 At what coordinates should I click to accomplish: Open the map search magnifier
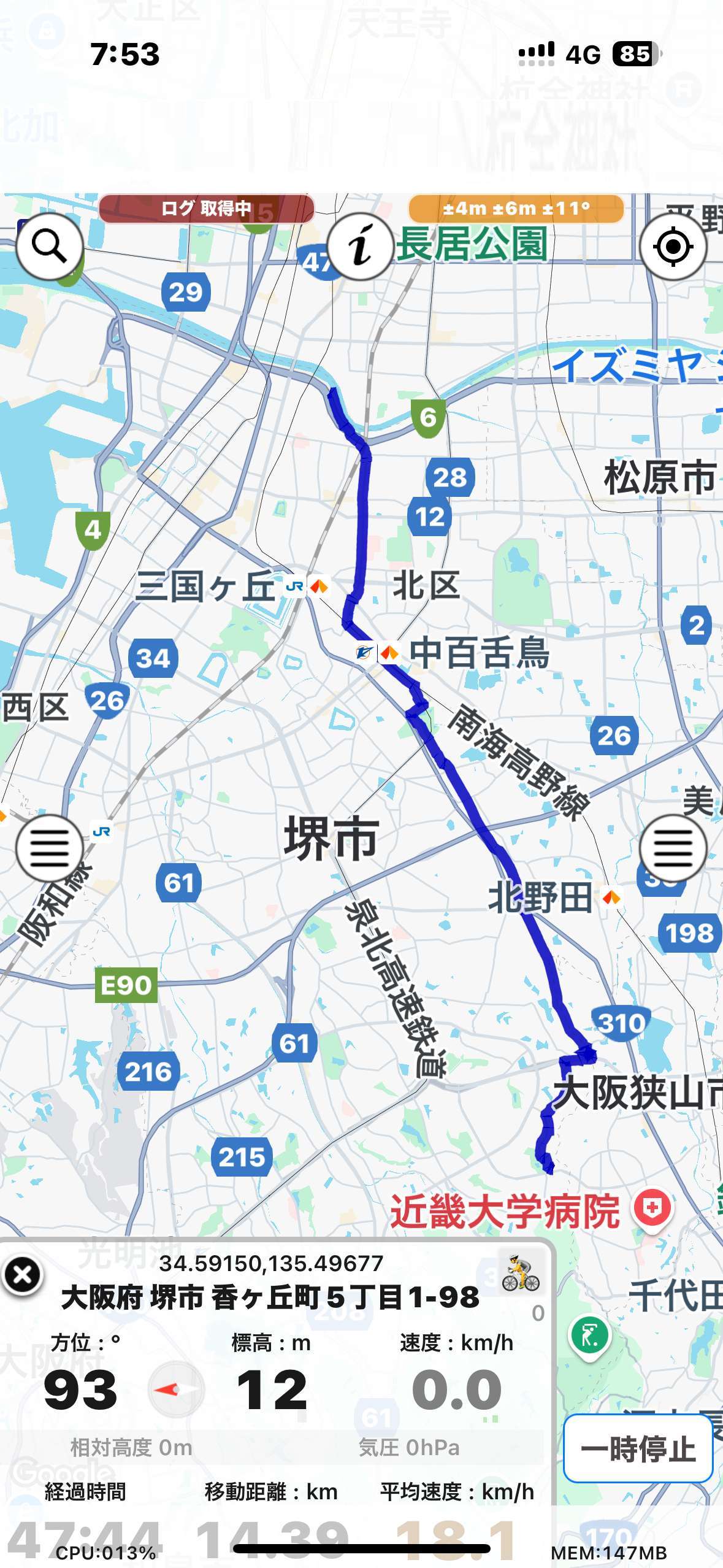(50, 247)
